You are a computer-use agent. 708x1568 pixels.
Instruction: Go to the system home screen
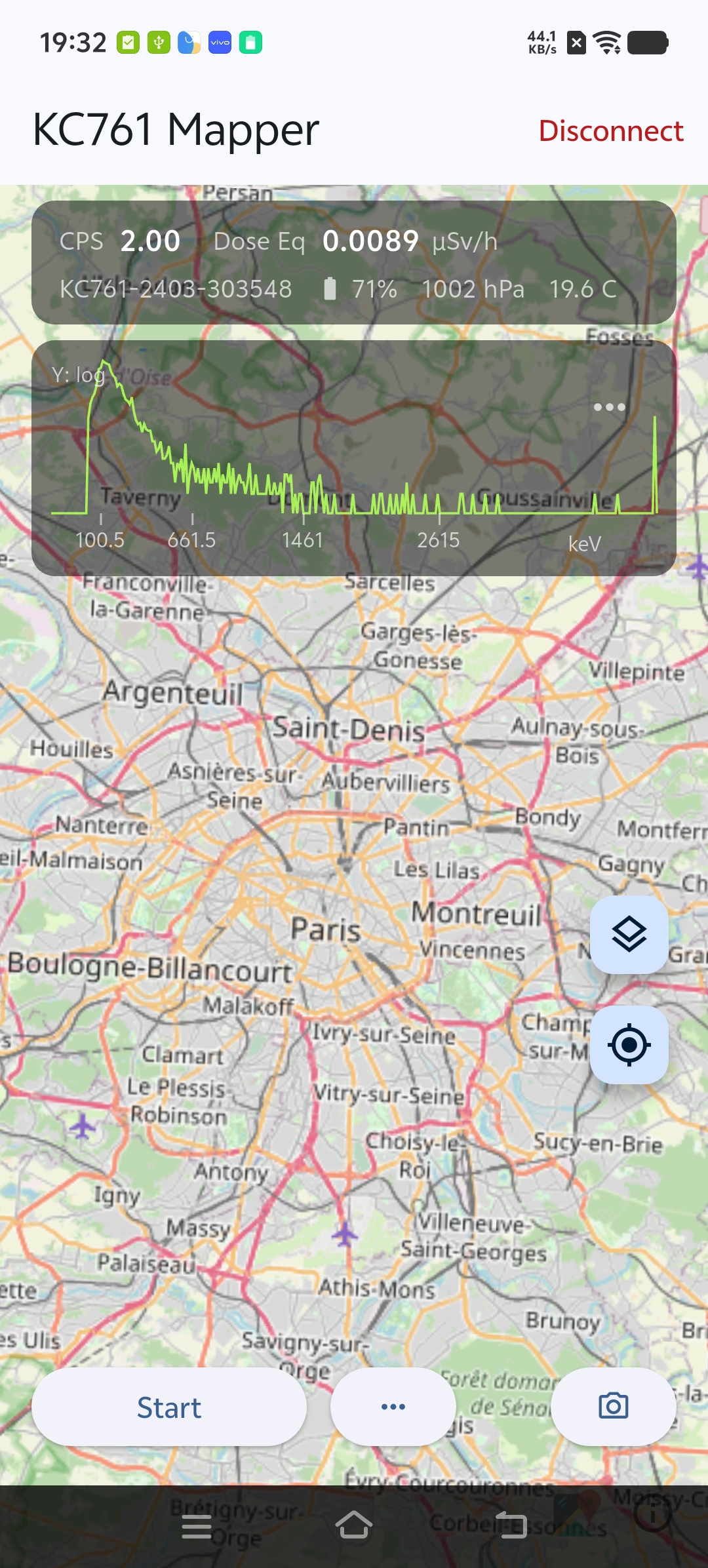(354, 1526)
